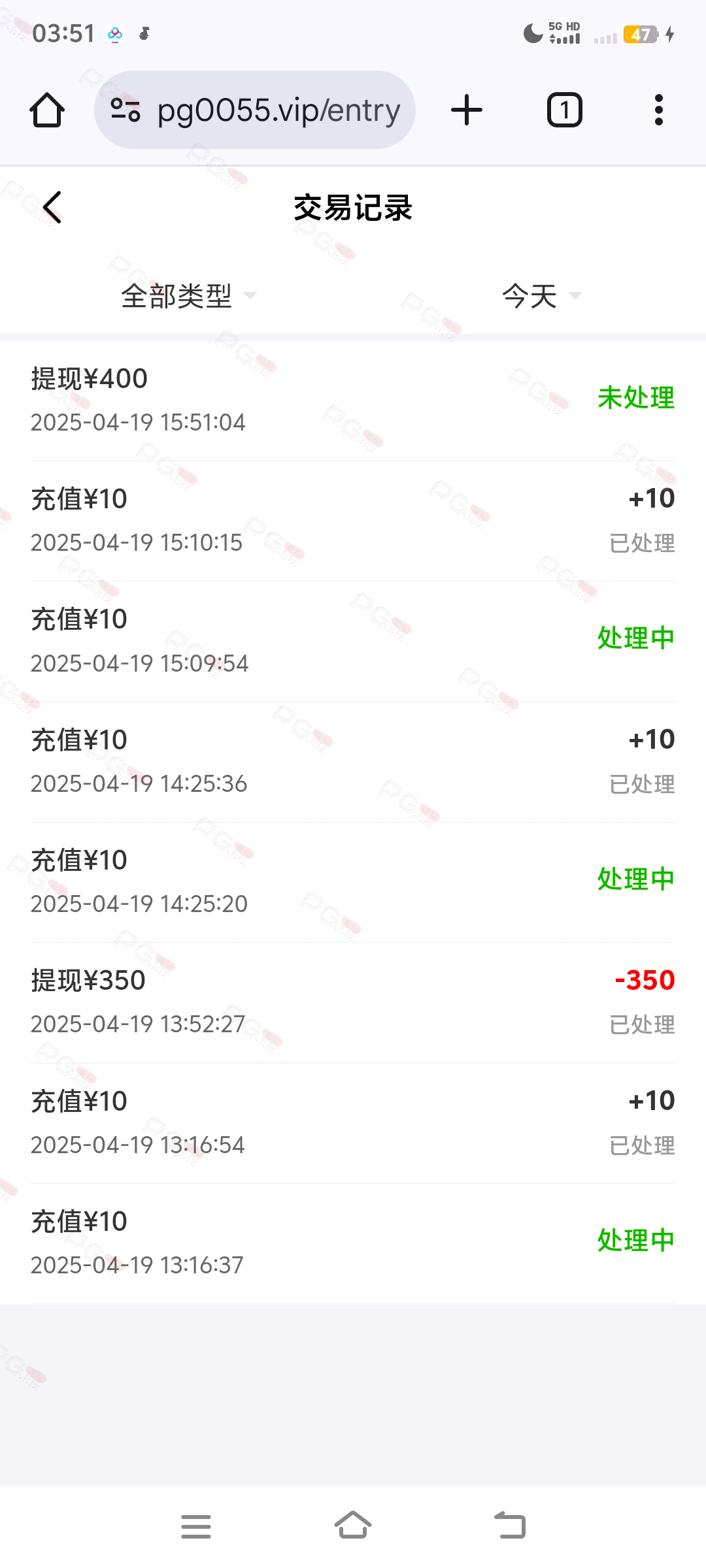Open the browser home page

click(x=47, y=110)
